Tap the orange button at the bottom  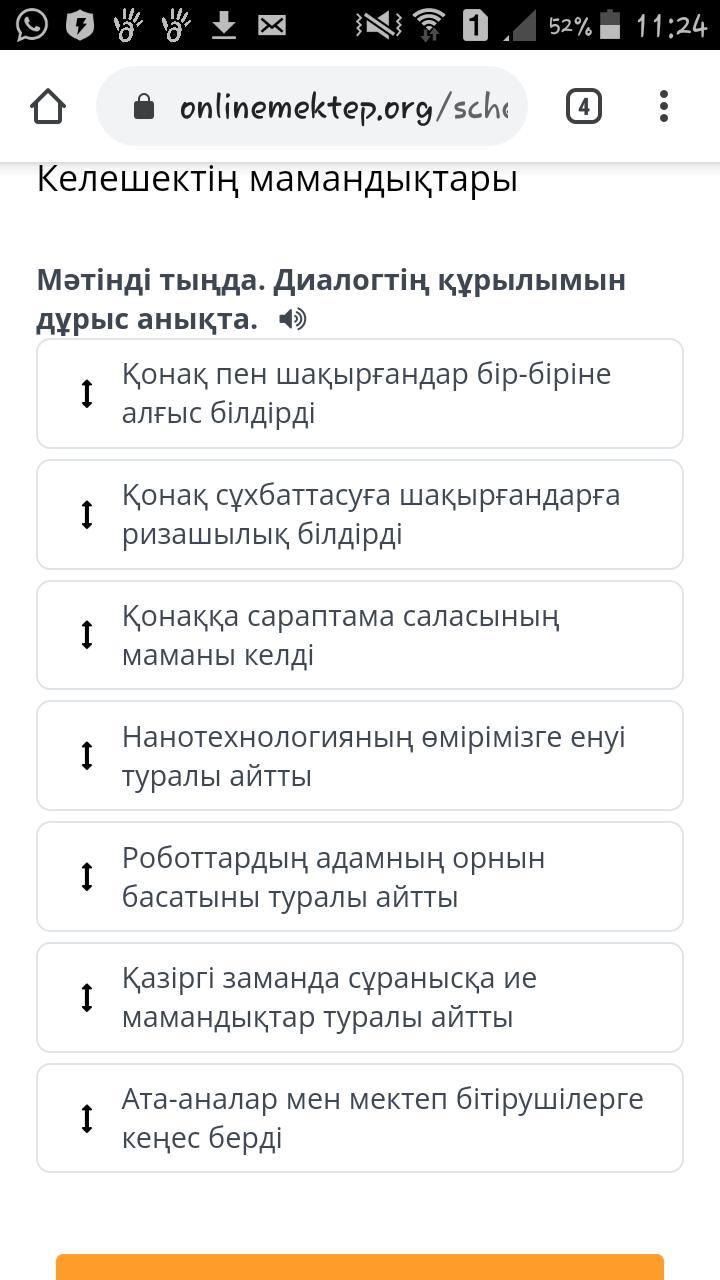[x=360, y=1267]
